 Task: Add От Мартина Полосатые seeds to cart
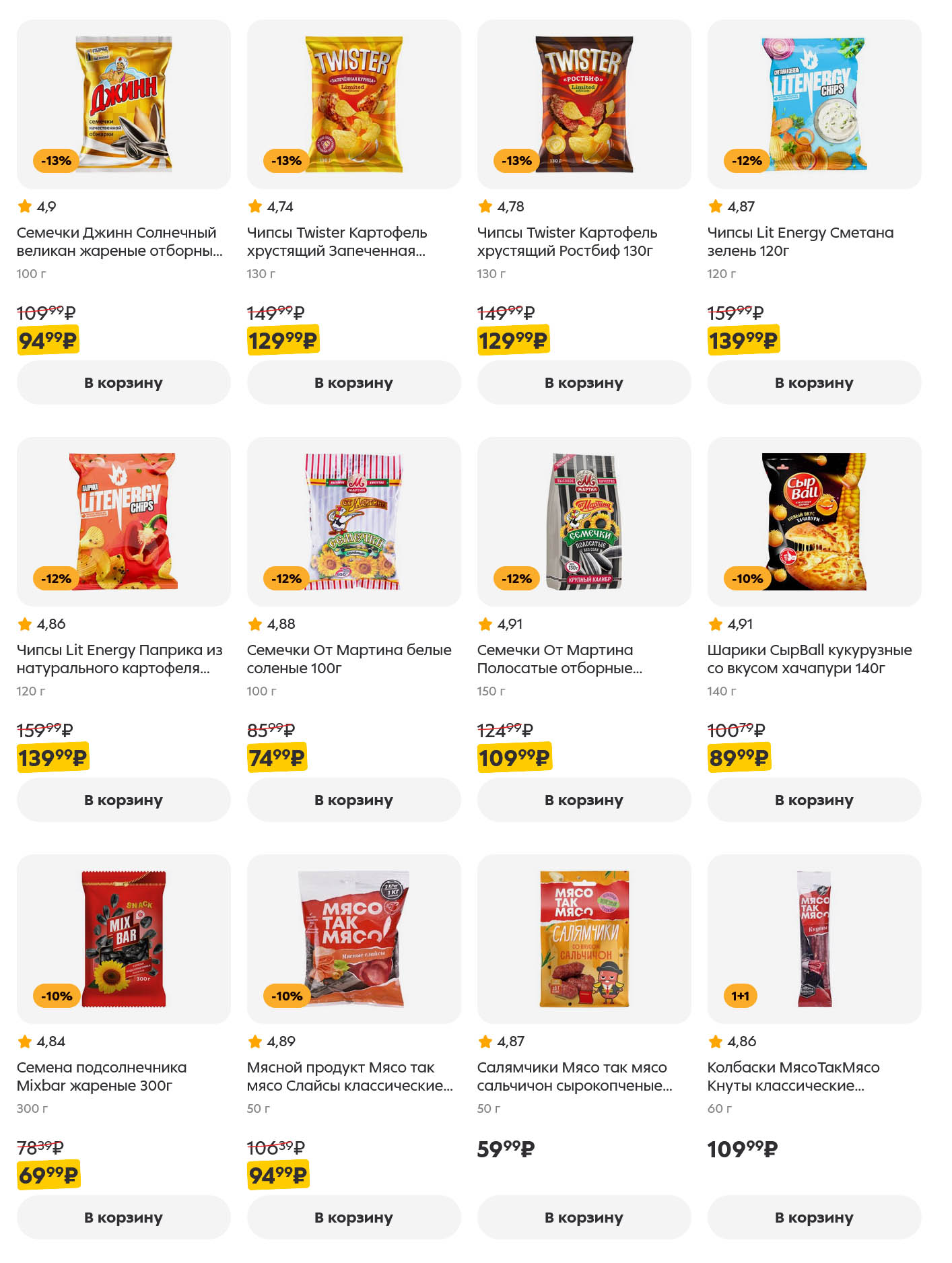point(584,800)
